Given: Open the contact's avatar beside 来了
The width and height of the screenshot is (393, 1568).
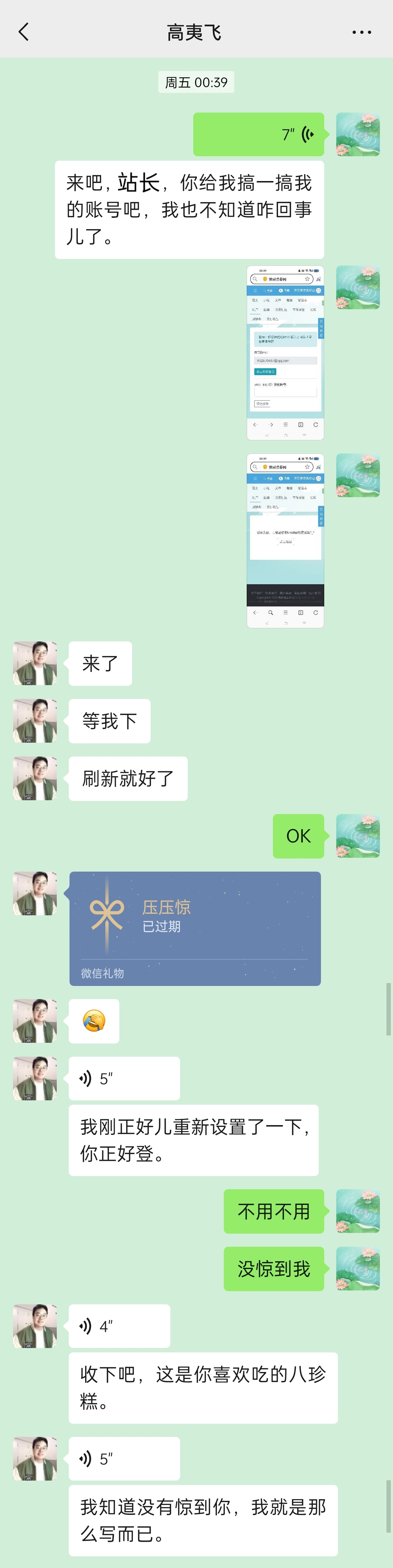Looking at the screenshot, I should click(35, 664).
